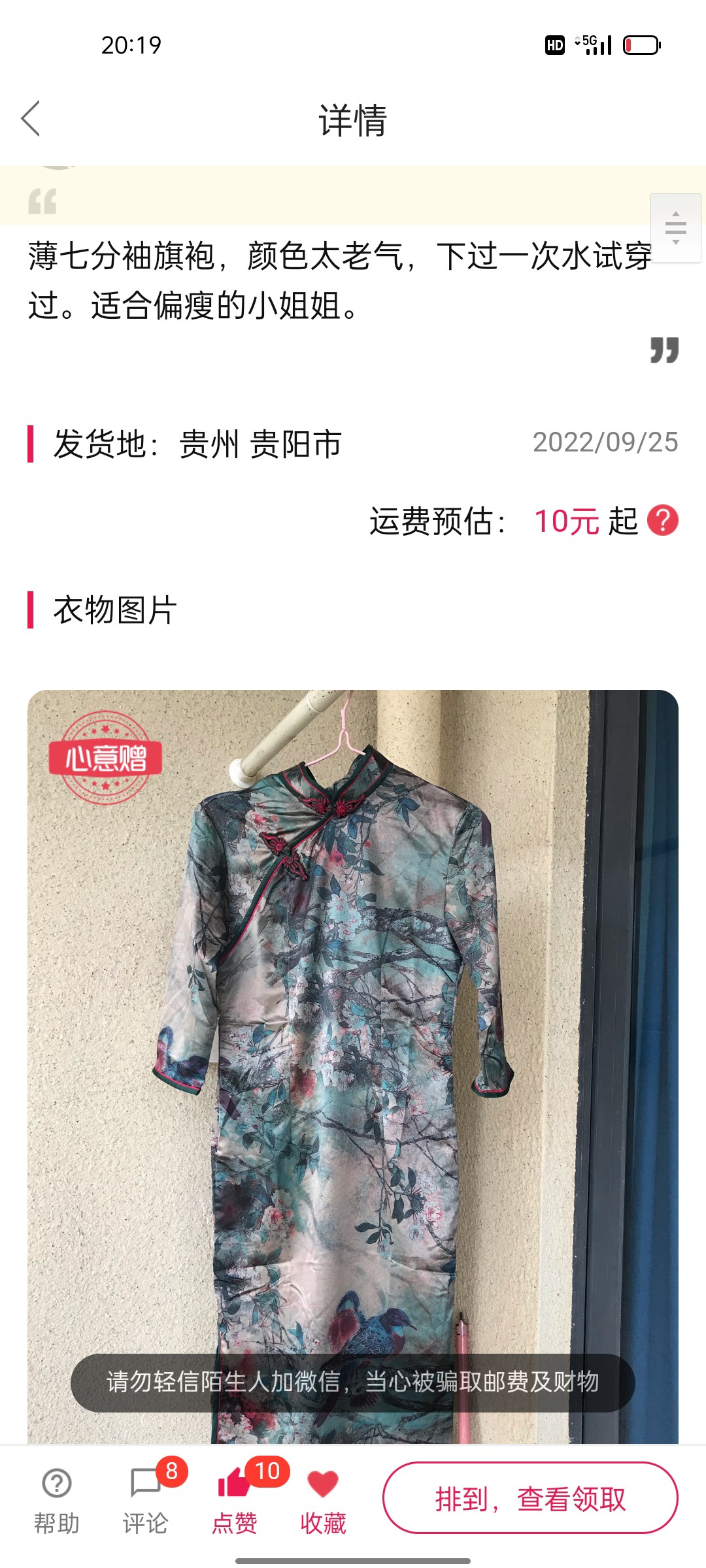706x1568 pixels.
Task: Open the qipao clothing photo
Action: pyautogui.click(x=353, y=1045)
